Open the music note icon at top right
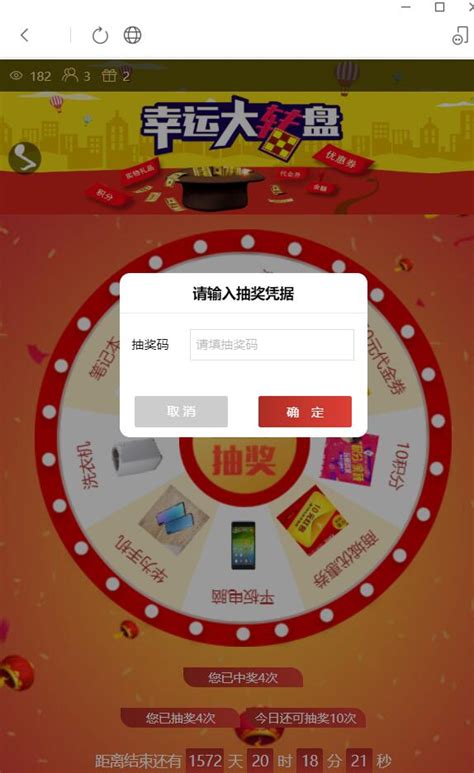This screenshot has width=474, height=773. click(x=460, y=35)
